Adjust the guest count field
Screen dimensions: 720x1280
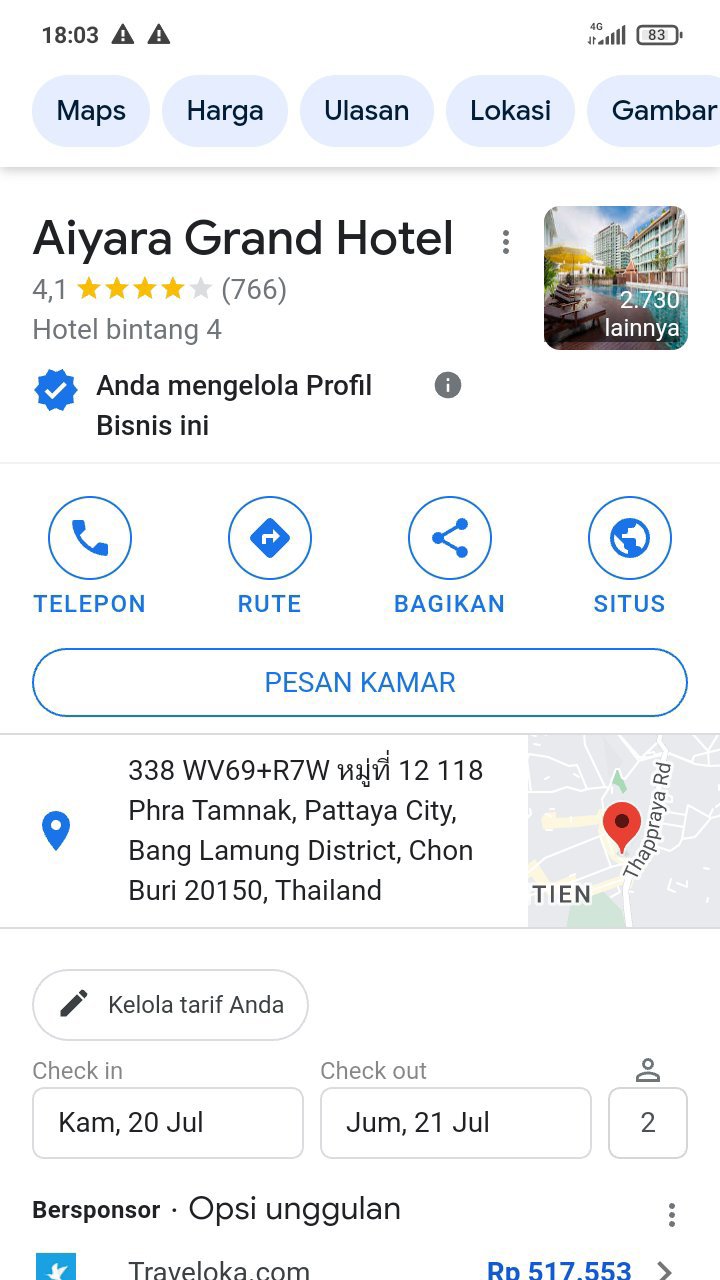click(x=648, y=1123)
